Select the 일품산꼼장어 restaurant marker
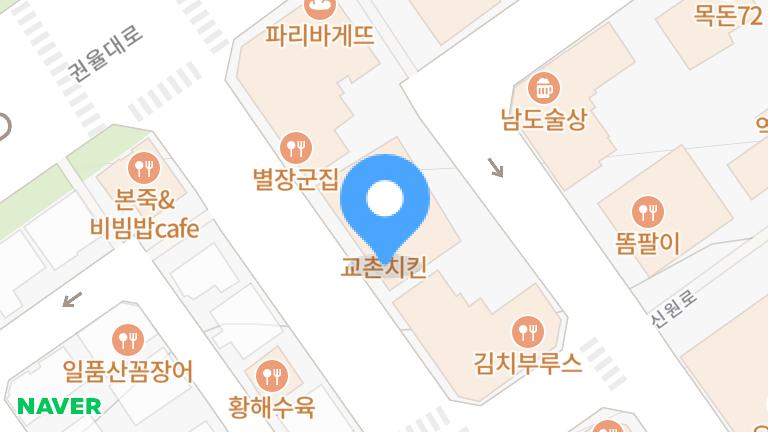 [127, 340]
